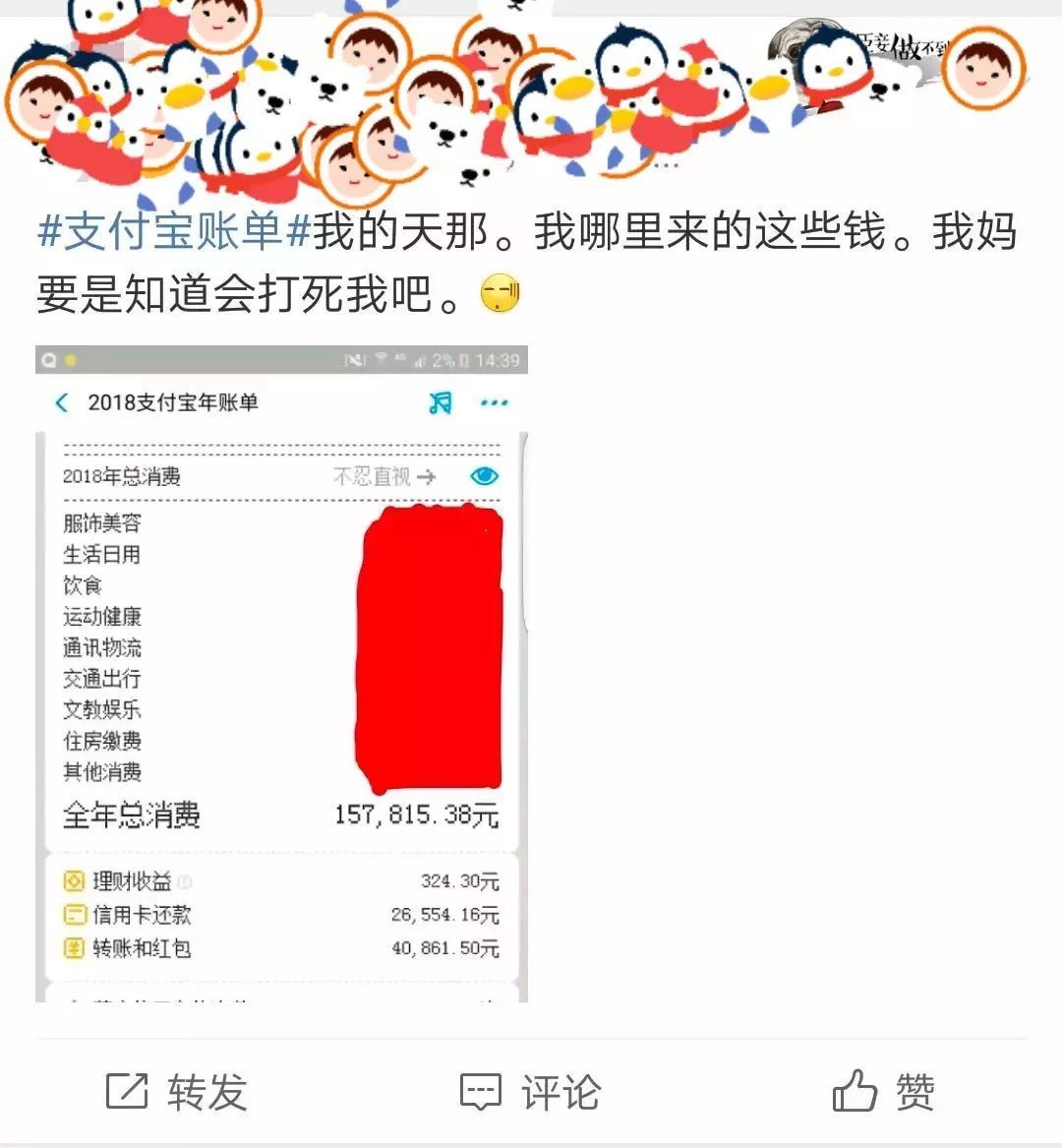
Task: Open the #支付宝账单# hashtag topic
Action: point(174,233)
